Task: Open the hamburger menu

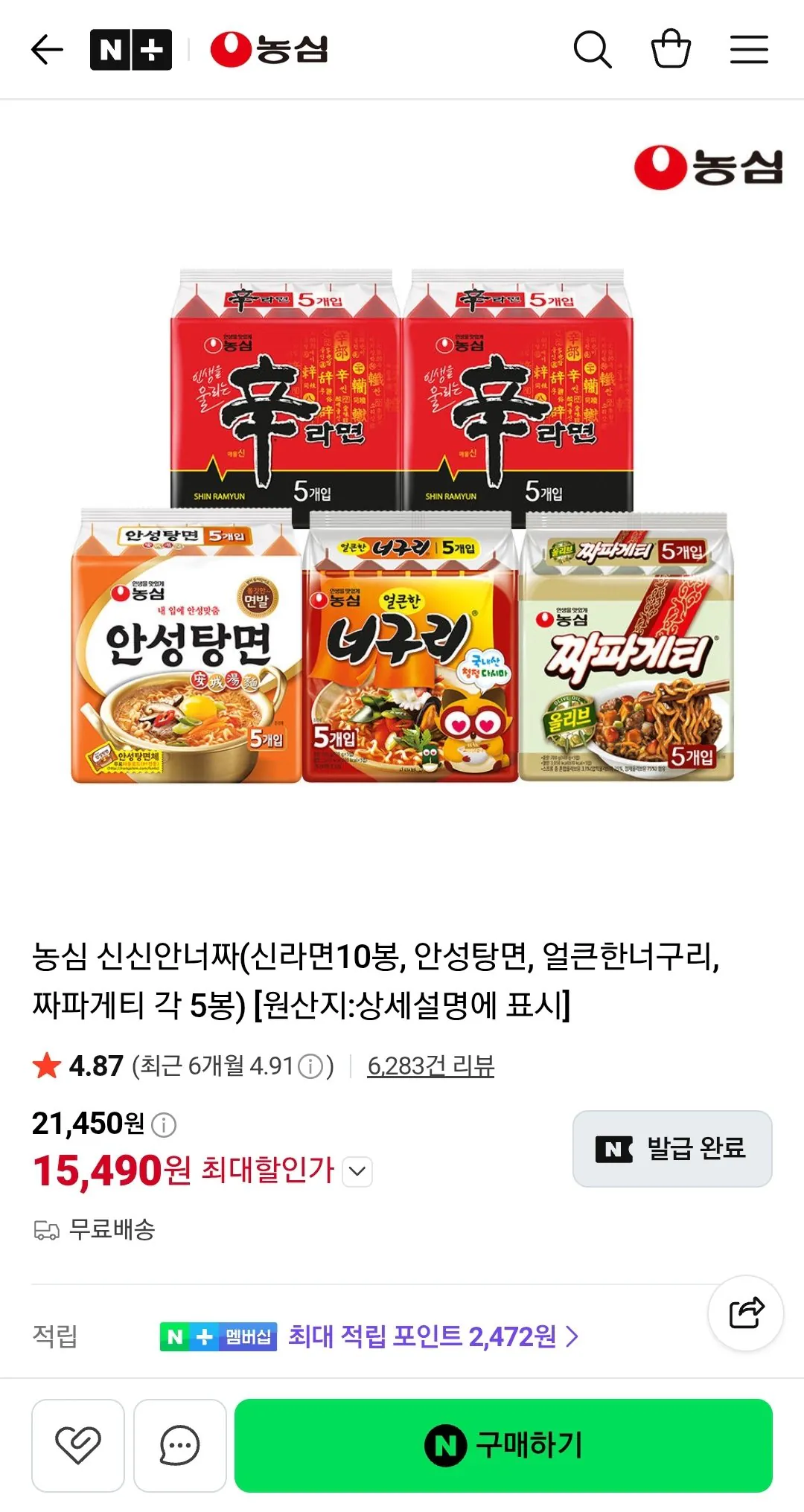Action: click(749, 50)
